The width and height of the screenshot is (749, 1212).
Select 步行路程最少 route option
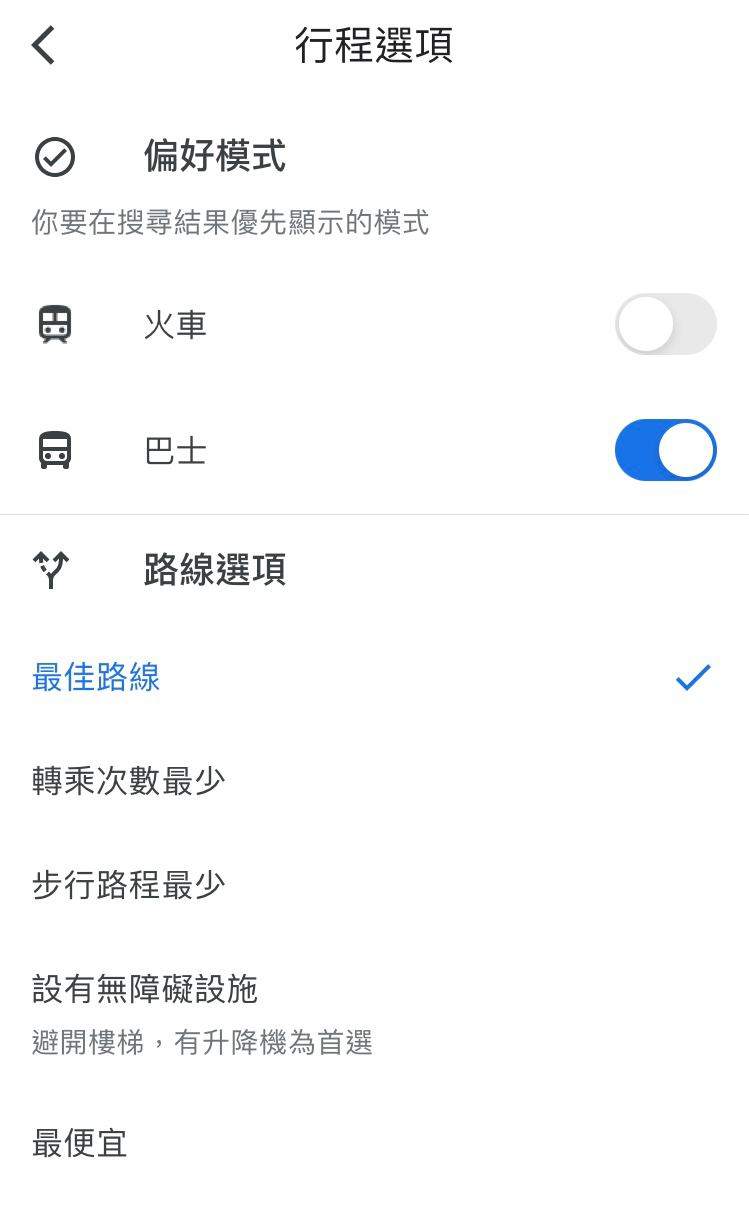tap(374, 885)
